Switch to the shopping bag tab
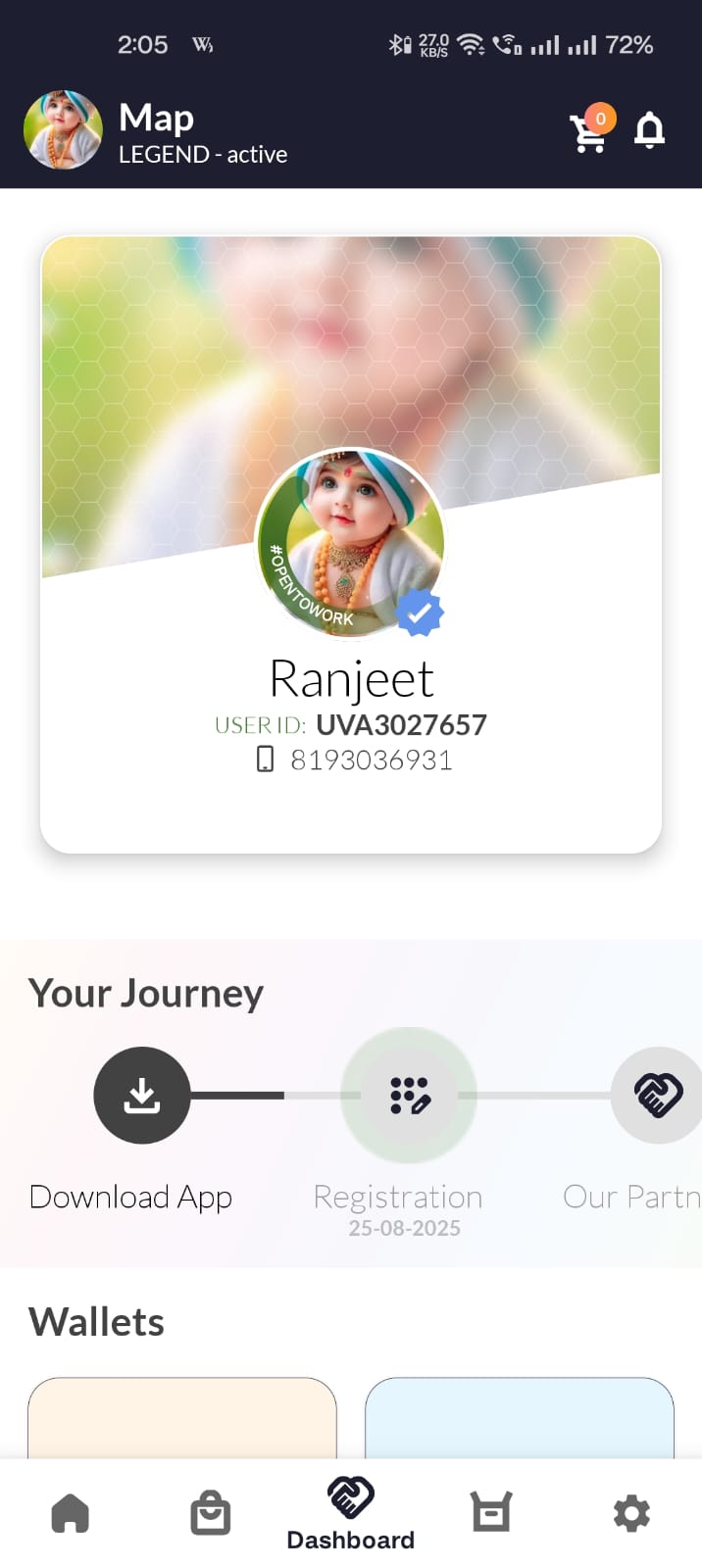Viewport: 702px width, 1568px height. click(210, 1513)
